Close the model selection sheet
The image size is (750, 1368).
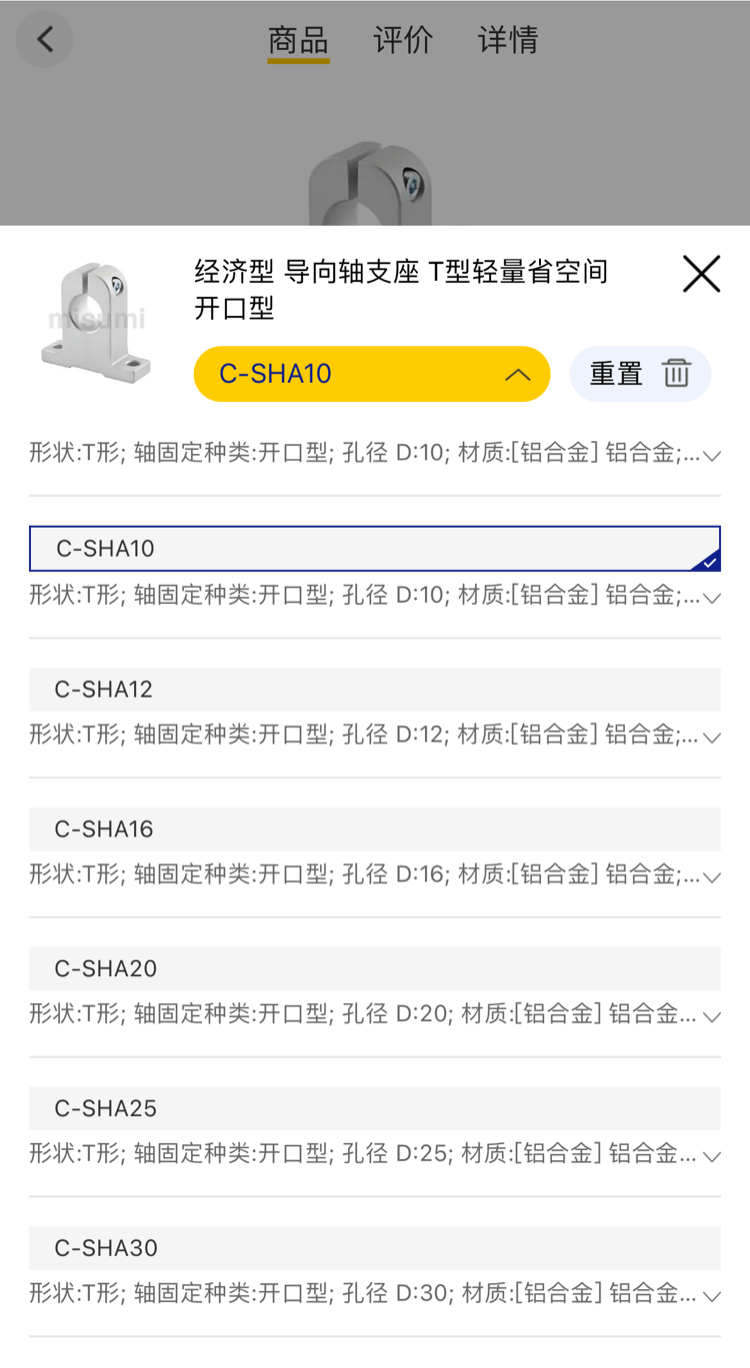click(x=701, y=273)
